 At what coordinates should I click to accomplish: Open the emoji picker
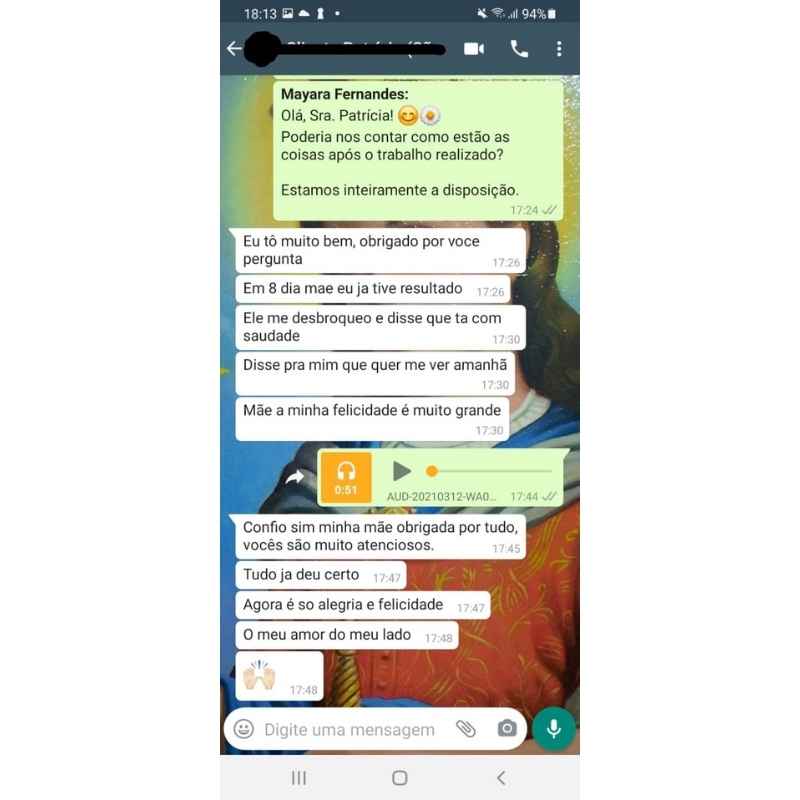pos(244,729)
